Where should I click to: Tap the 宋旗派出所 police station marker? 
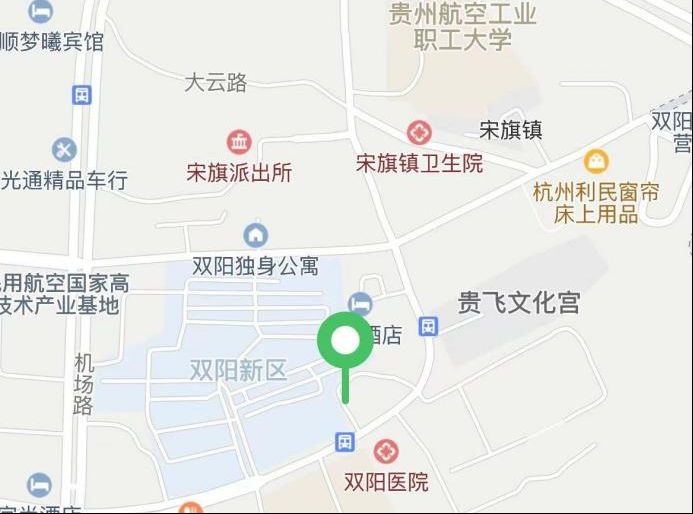coord(239,141)
